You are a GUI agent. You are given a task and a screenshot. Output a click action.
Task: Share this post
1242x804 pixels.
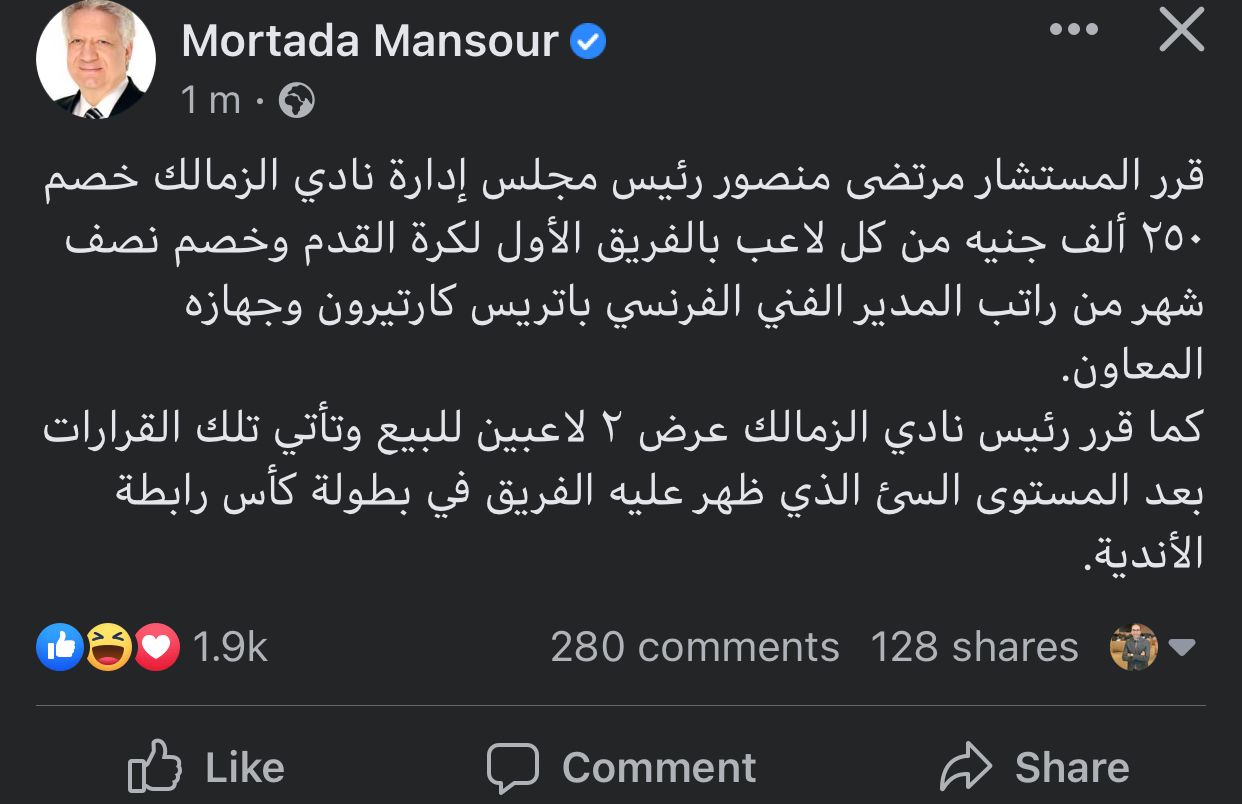(x=1035, y=768)
